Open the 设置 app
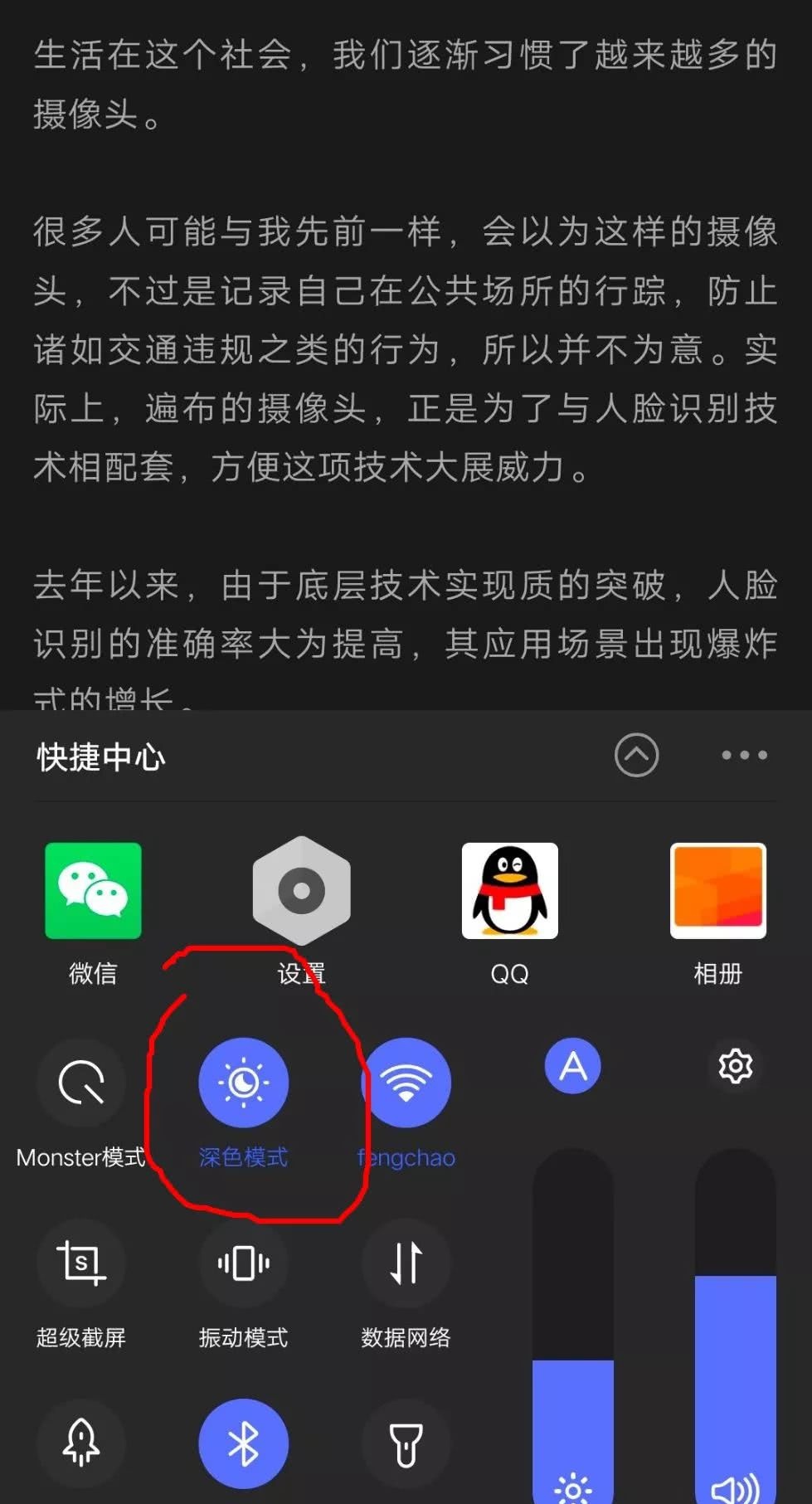The width and height of the screenshot is (812, 1504). (301, 891)
